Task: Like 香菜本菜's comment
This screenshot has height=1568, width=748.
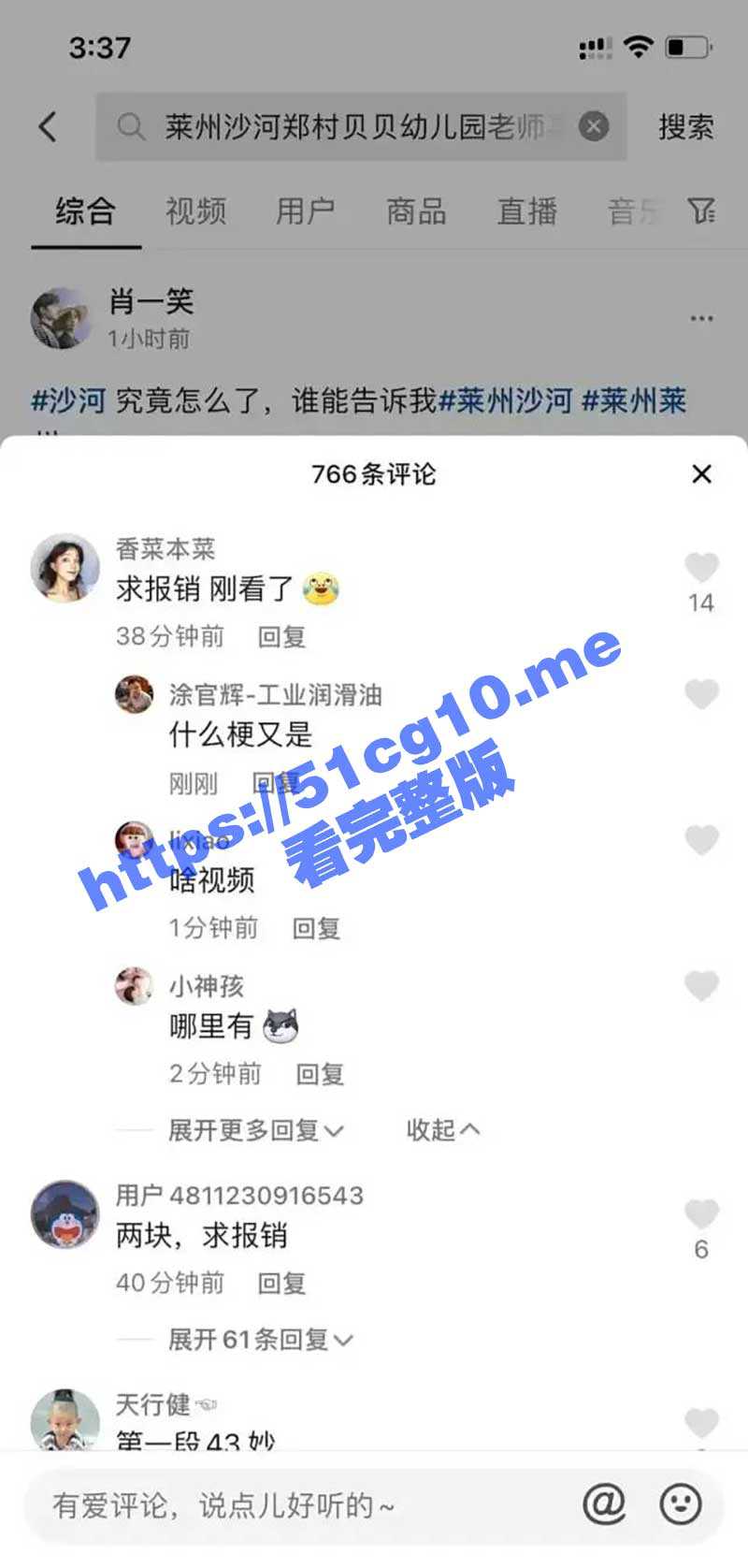Action: 701,568
